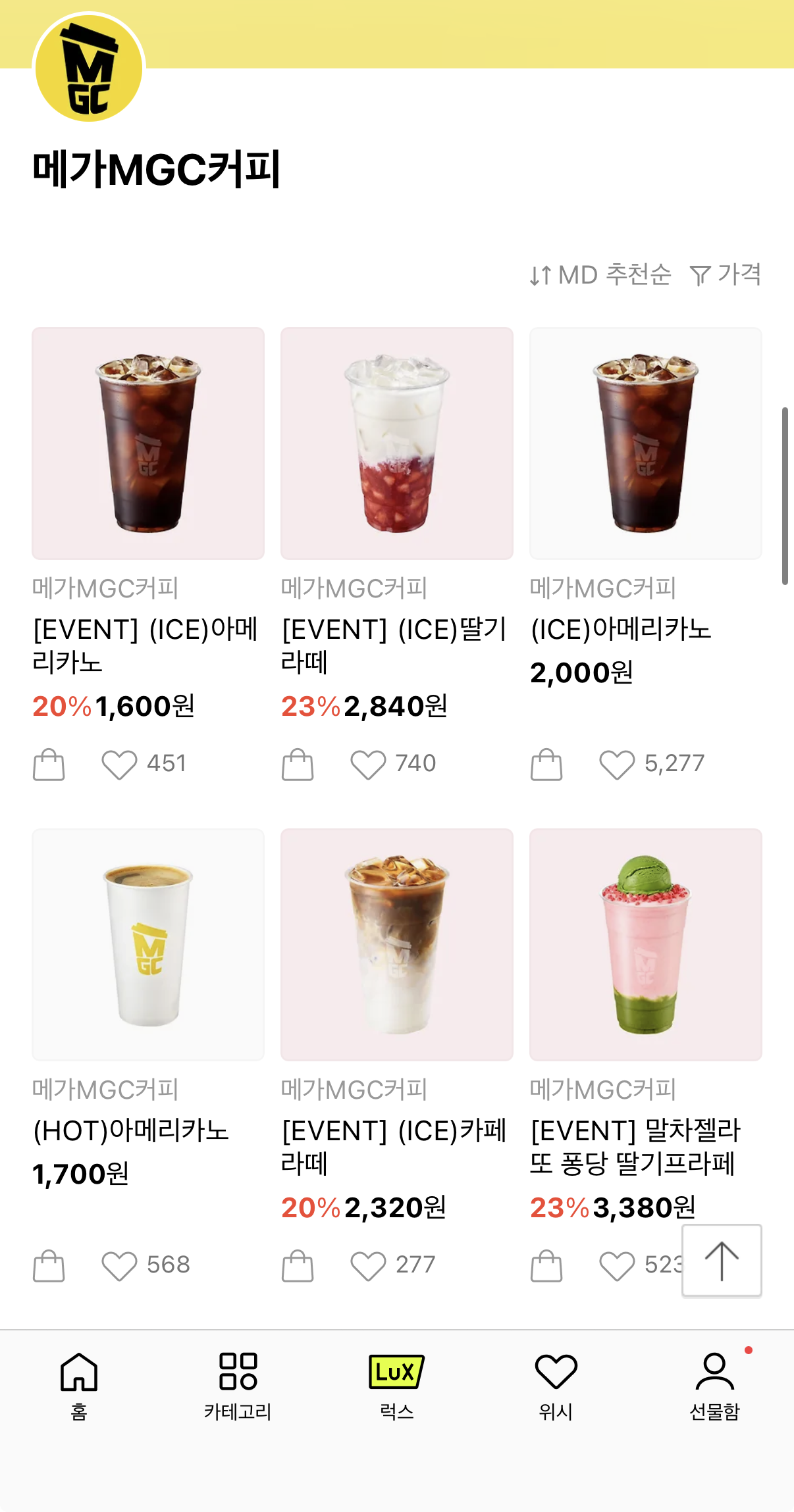This screenshot has width=794, height=1512.
Task: Open the (HOT)아메리카노 product
Action: [x=148, y=945]
